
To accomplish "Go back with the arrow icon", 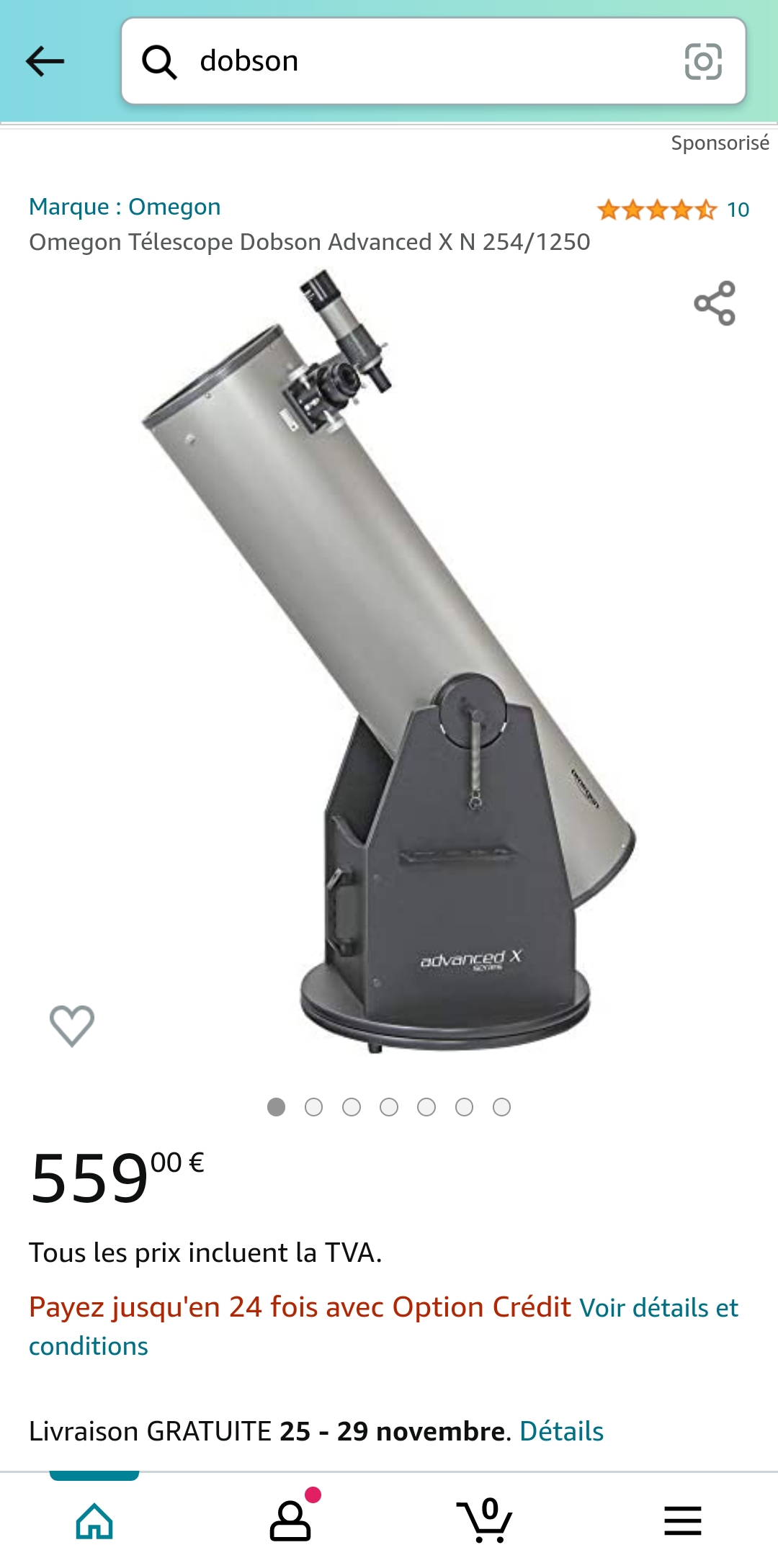I will tap(45, 61).
